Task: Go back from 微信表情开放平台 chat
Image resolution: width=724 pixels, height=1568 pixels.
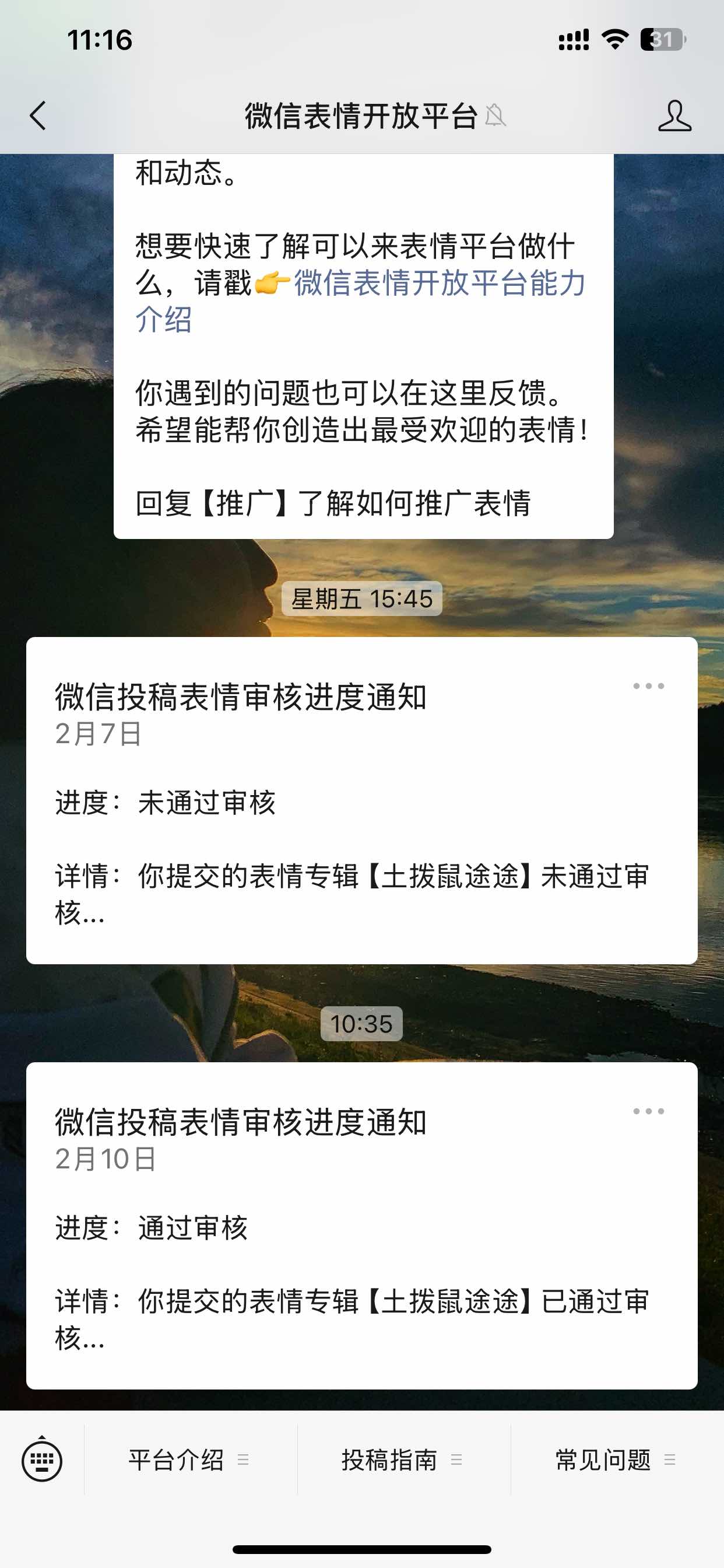Action: [x=38, y=116]
